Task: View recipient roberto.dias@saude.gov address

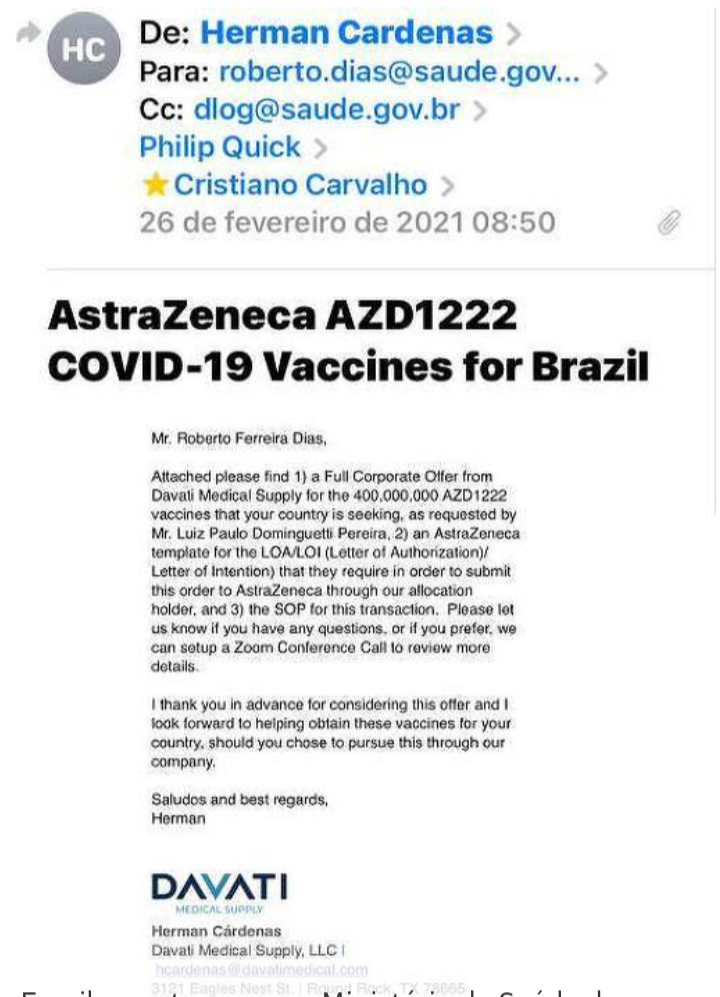Action: [x=398, y=72]
